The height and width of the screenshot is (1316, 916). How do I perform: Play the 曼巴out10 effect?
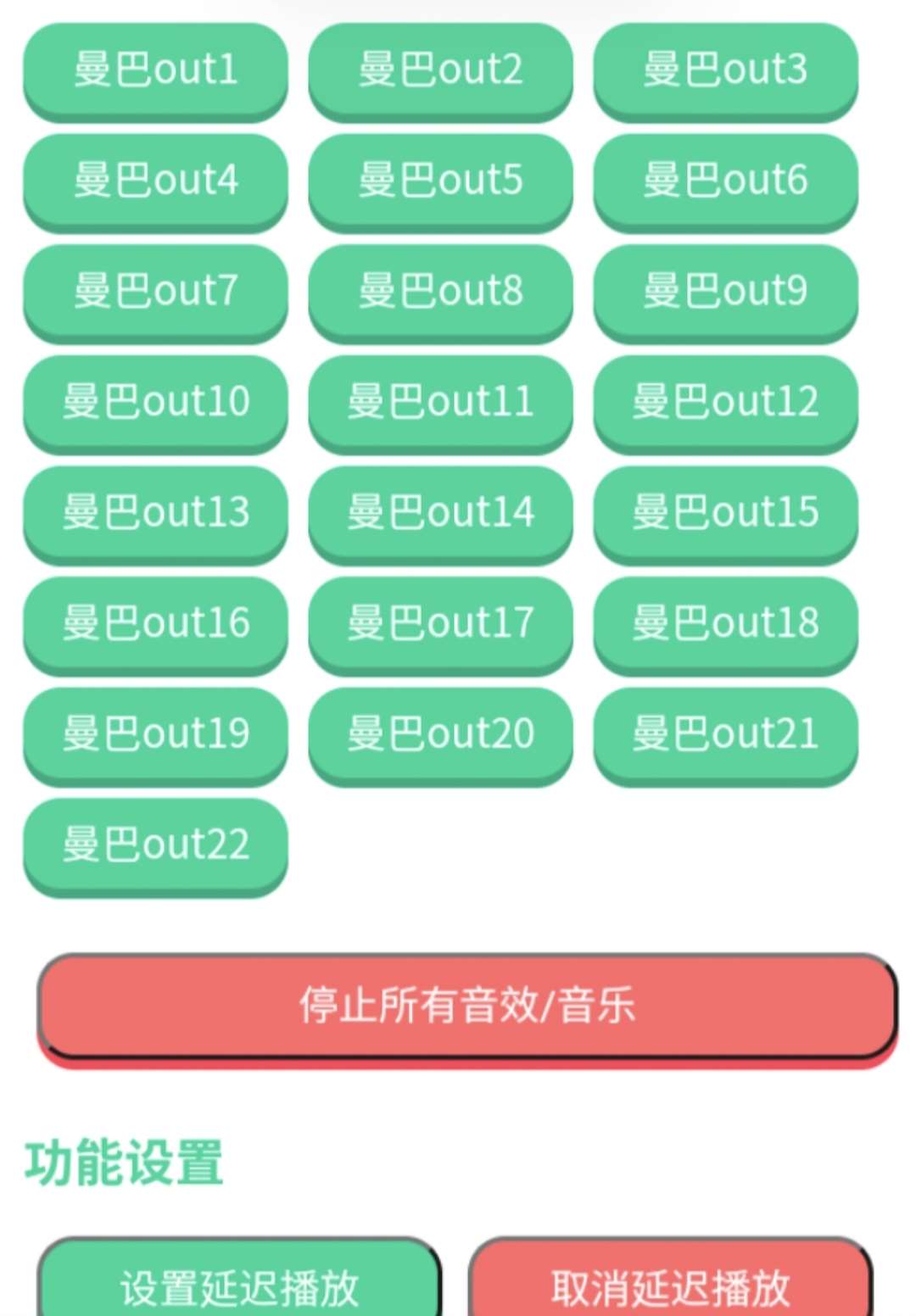click(x=155, y=401)
